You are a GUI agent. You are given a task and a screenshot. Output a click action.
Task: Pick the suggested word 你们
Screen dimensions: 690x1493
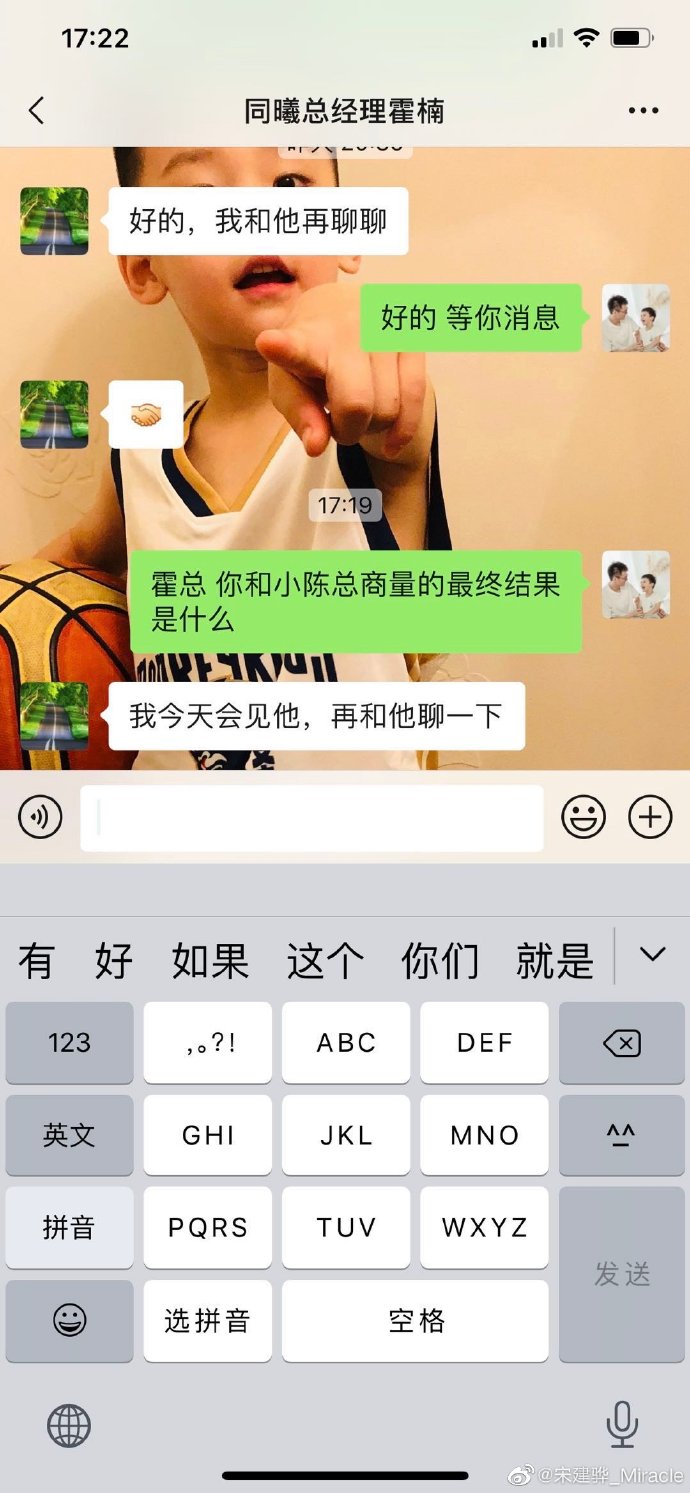point(440,961)
